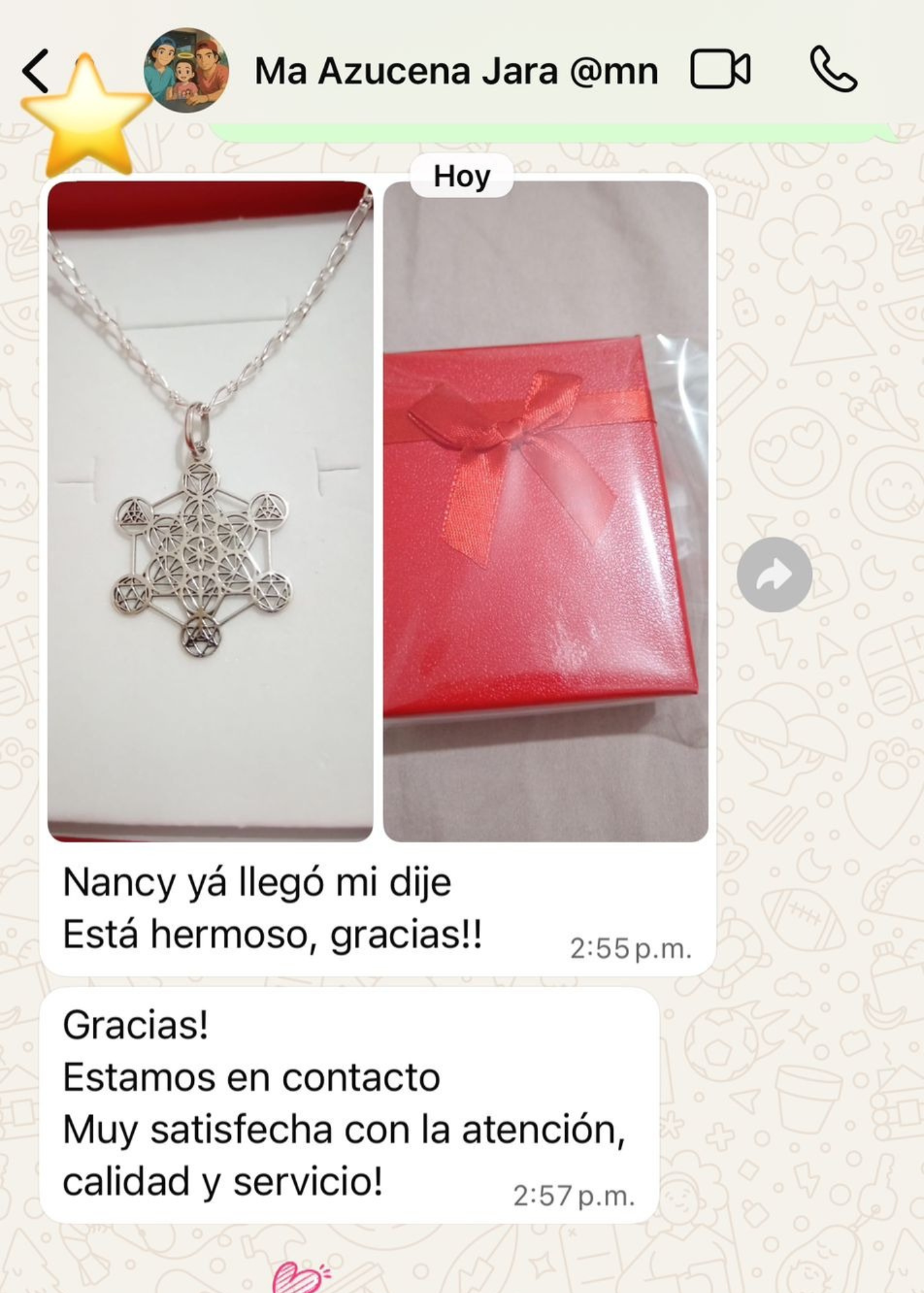924x1293 pixels.
Task: Go back to the chat list
Action: [x=36, y=70]
